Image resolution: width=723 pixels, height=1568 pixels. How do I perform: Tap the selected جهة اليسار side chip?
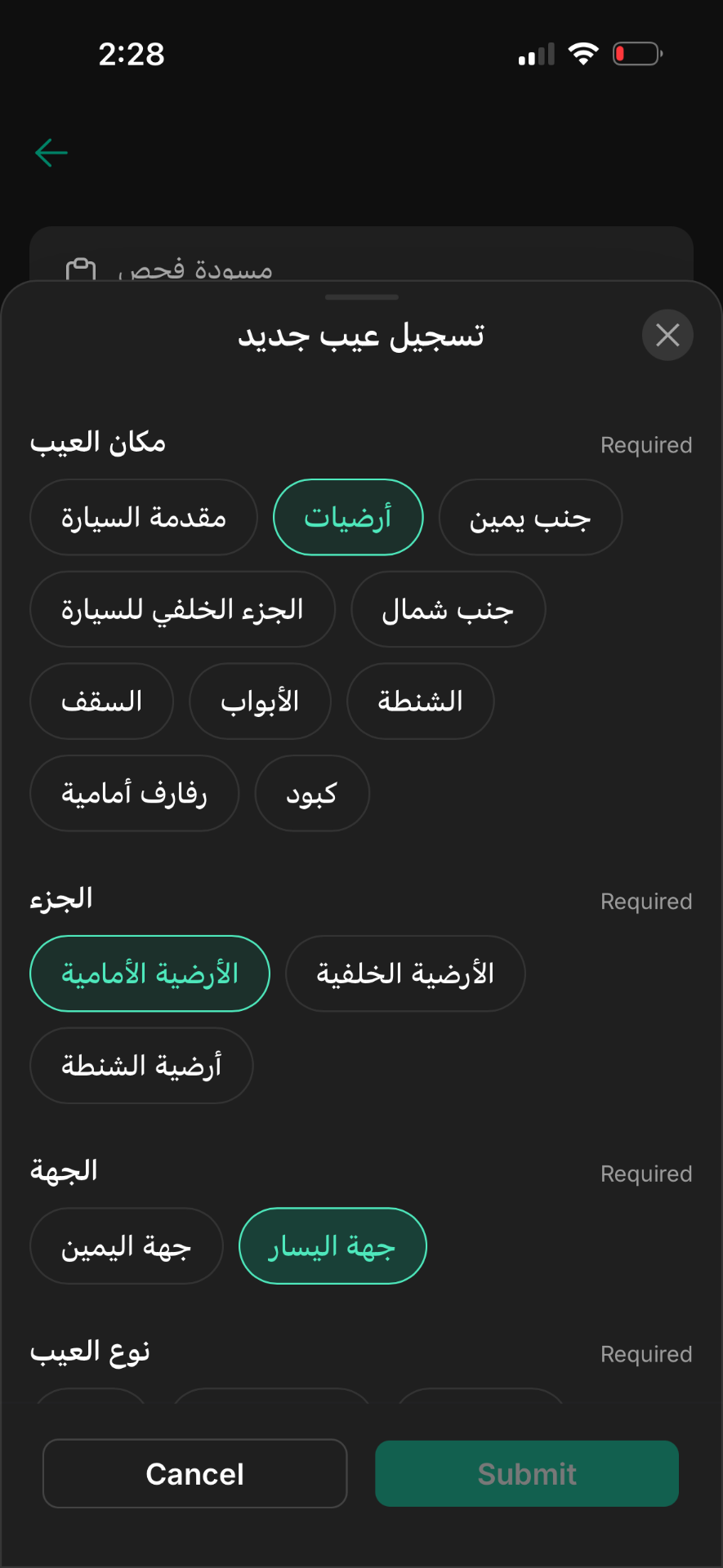[333, 1246]
